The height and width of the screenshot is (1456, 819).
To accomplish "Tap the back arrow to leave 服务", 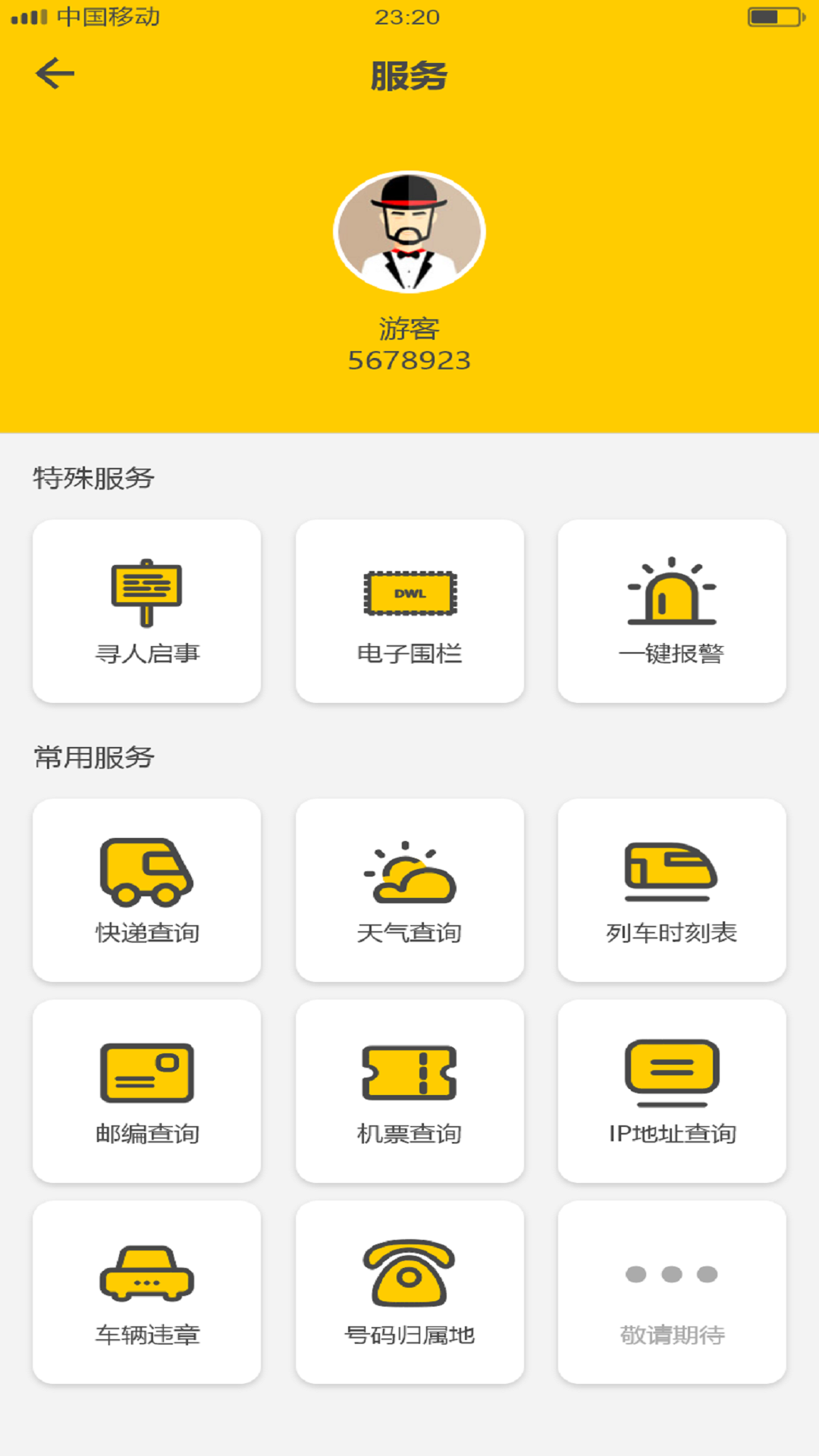I will (x=54, y=74).
